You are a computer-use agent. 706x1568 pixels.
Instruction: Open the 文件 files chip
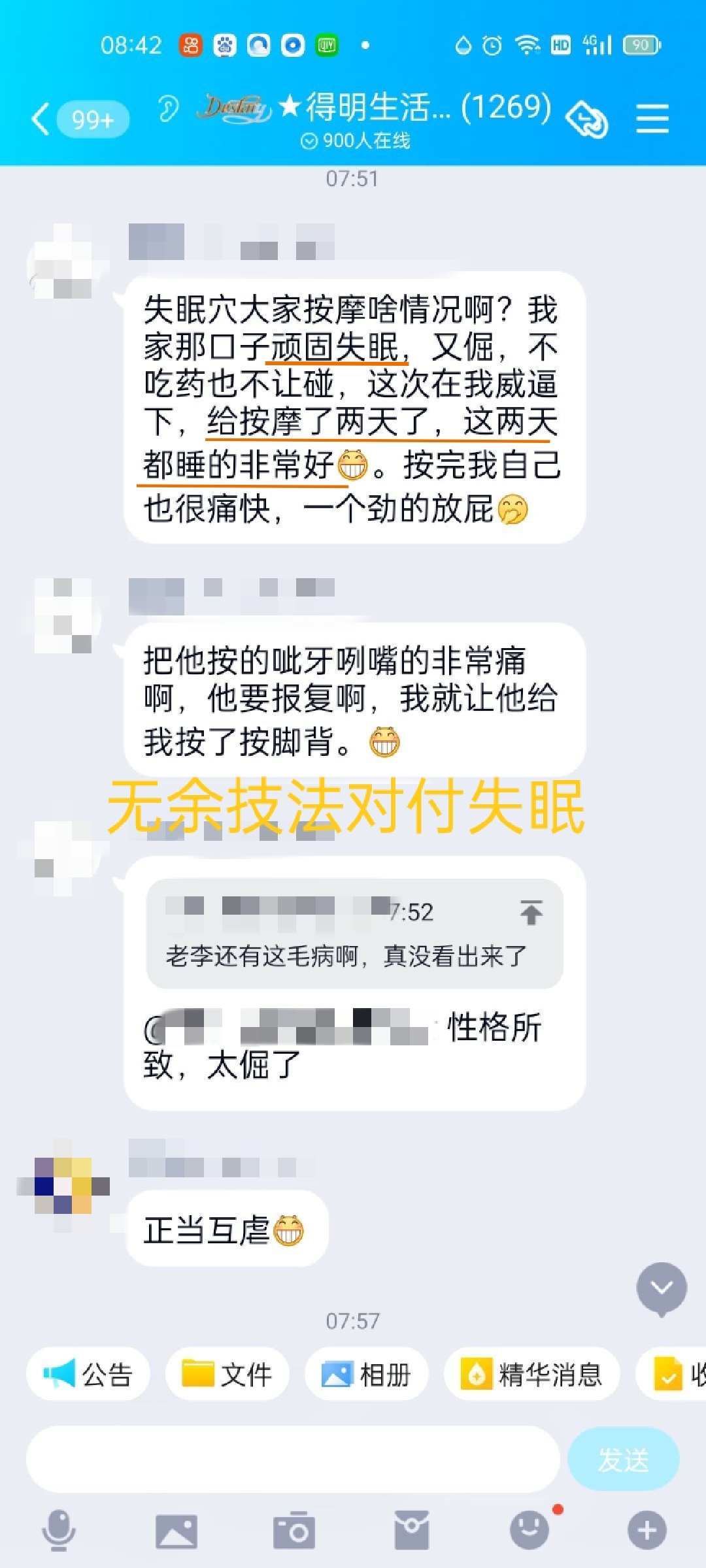(x=227, y=1373)
